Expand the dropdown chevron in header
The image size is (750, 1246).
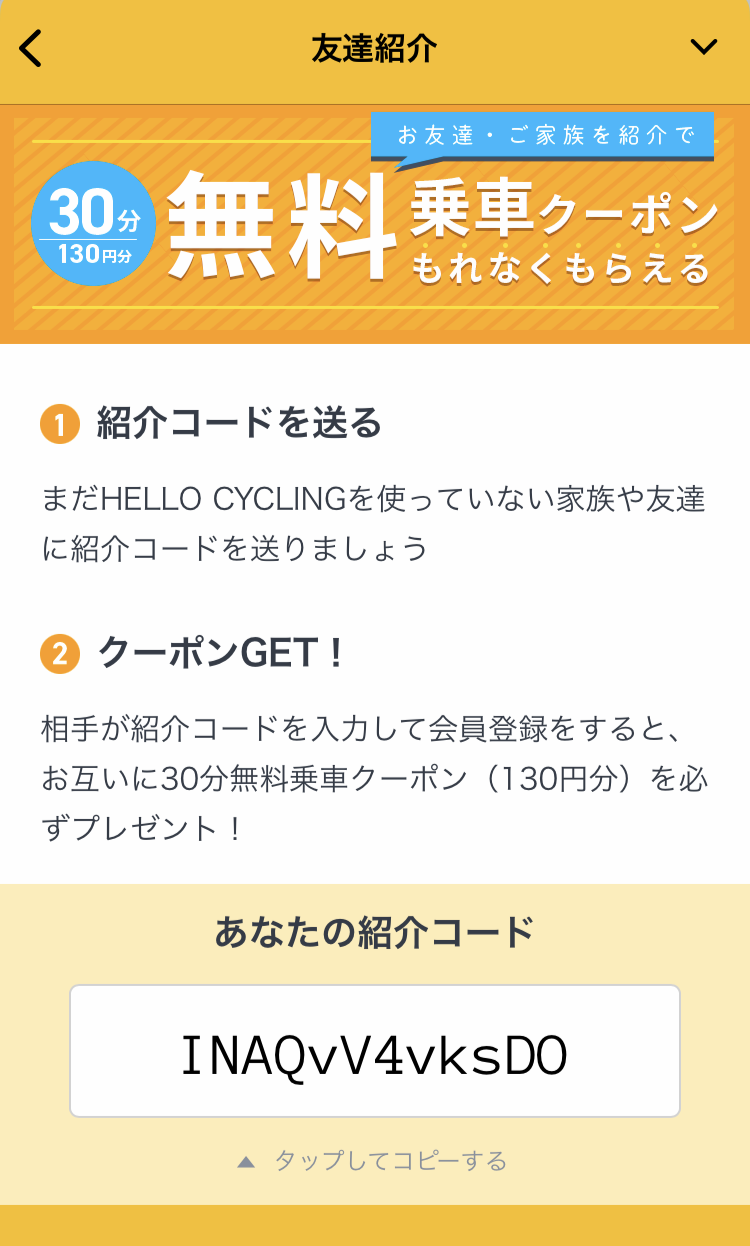pyautogui.click(x=704, y=47)
